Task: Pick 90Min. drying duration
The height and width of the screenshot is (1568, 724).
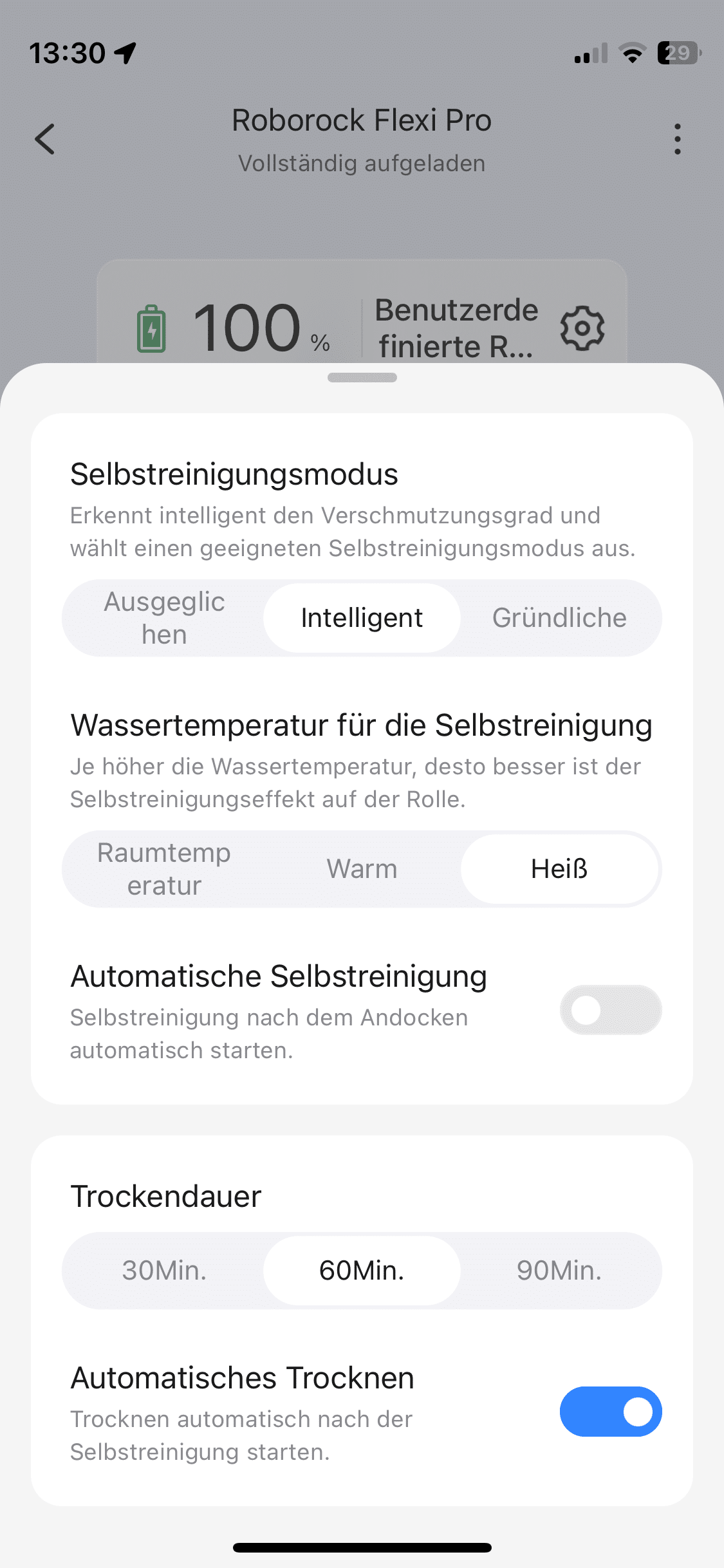Action: [x=559, y=1271]
